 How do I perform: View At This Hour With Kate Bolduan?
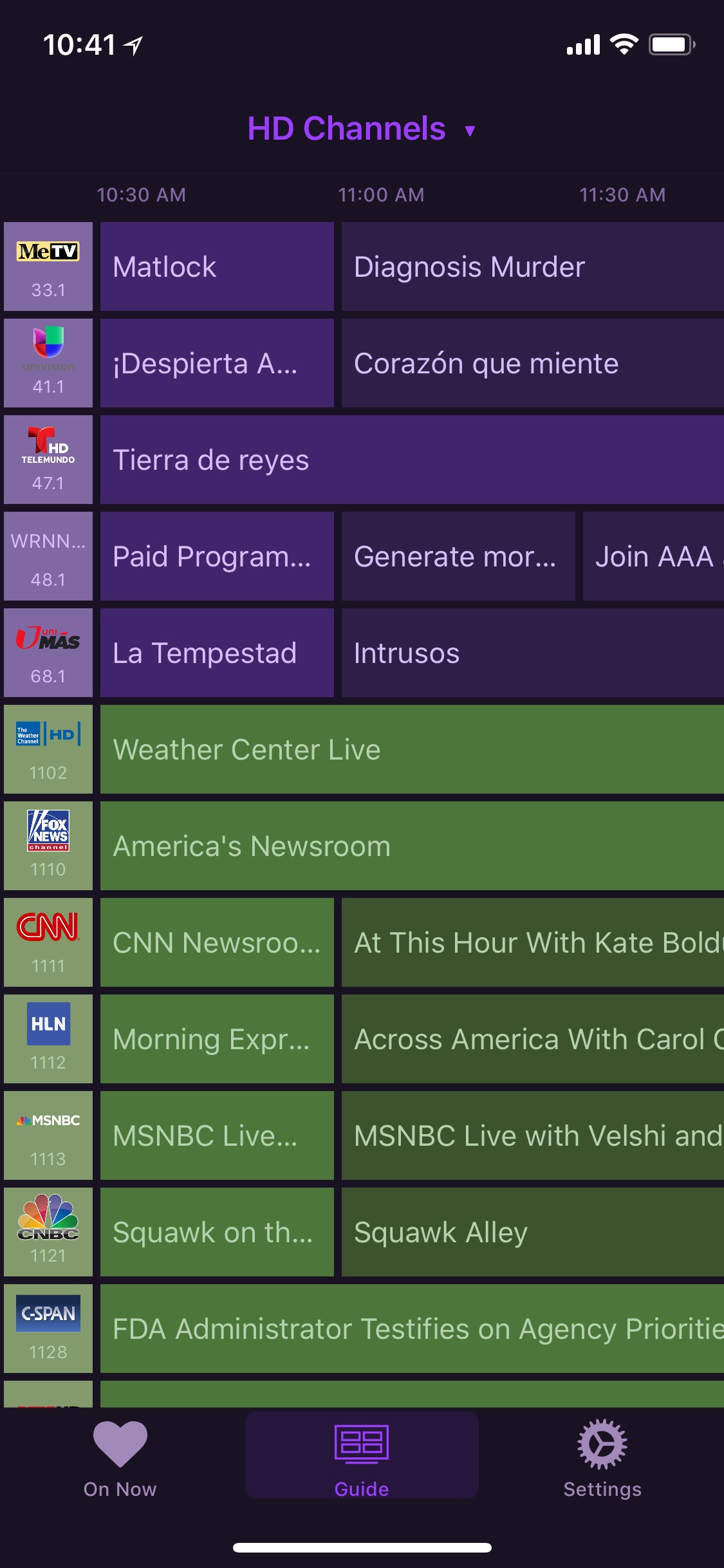532,942
